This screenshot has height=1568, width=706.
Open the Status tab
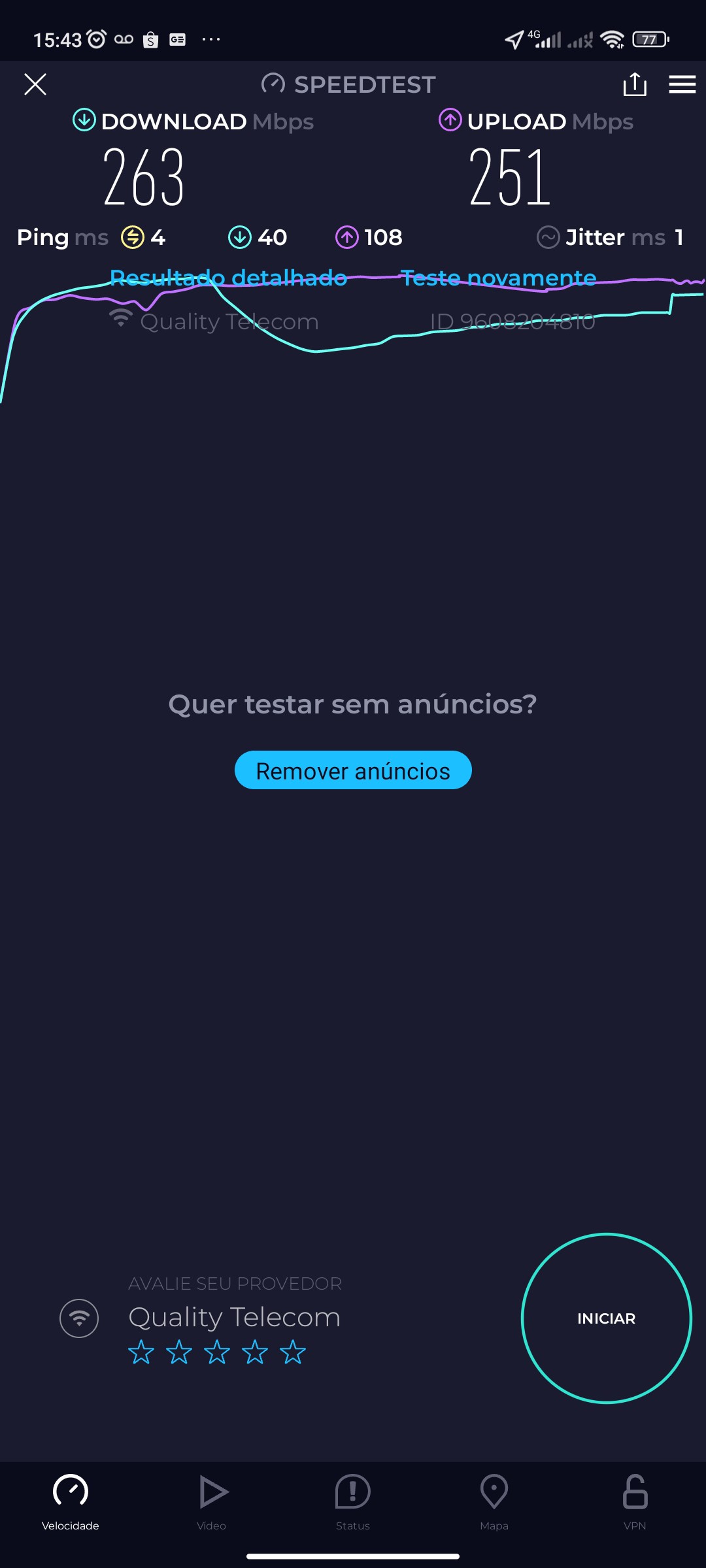pyautogui.click(x=353, y=1502)
